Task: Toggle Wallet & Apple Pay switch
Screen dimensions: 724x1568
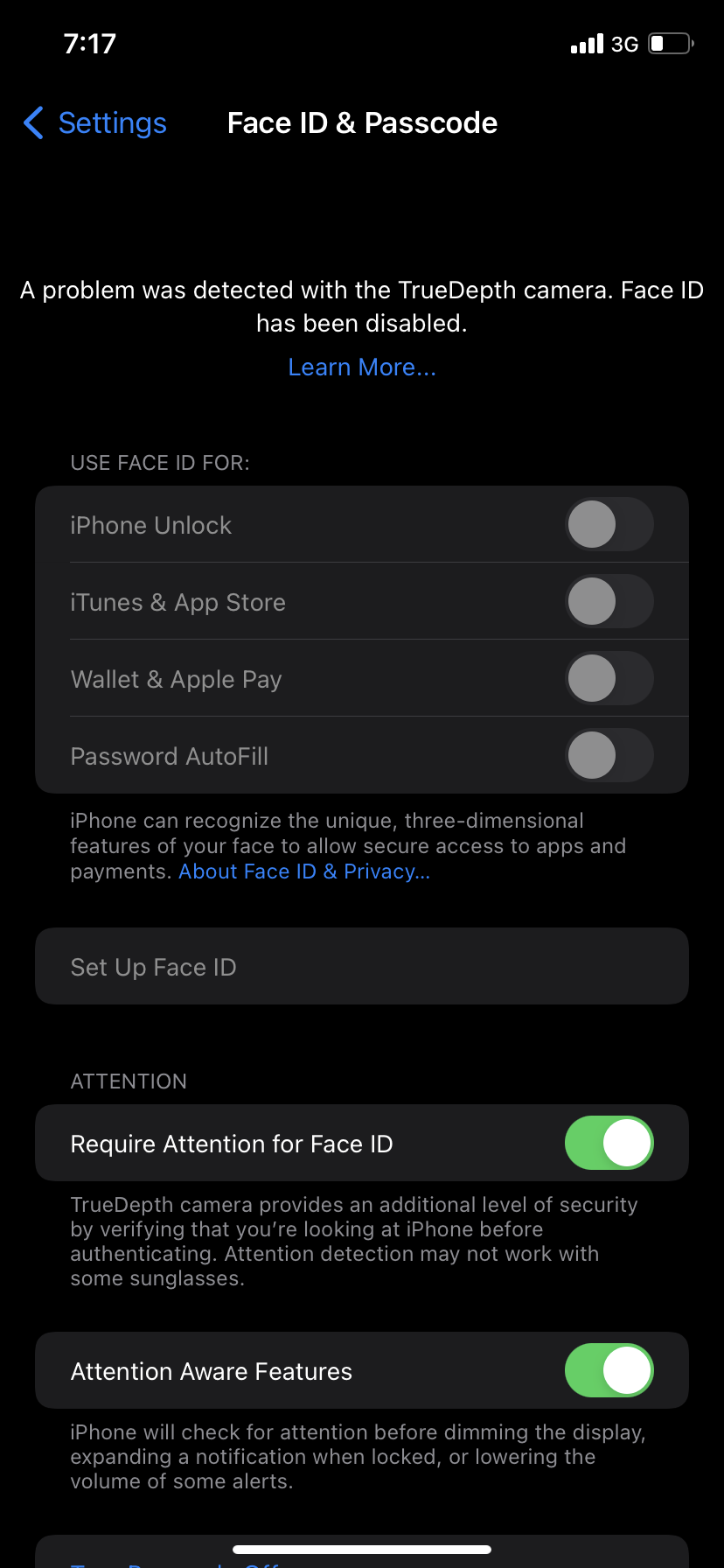Action: click(x=609, y=679)
